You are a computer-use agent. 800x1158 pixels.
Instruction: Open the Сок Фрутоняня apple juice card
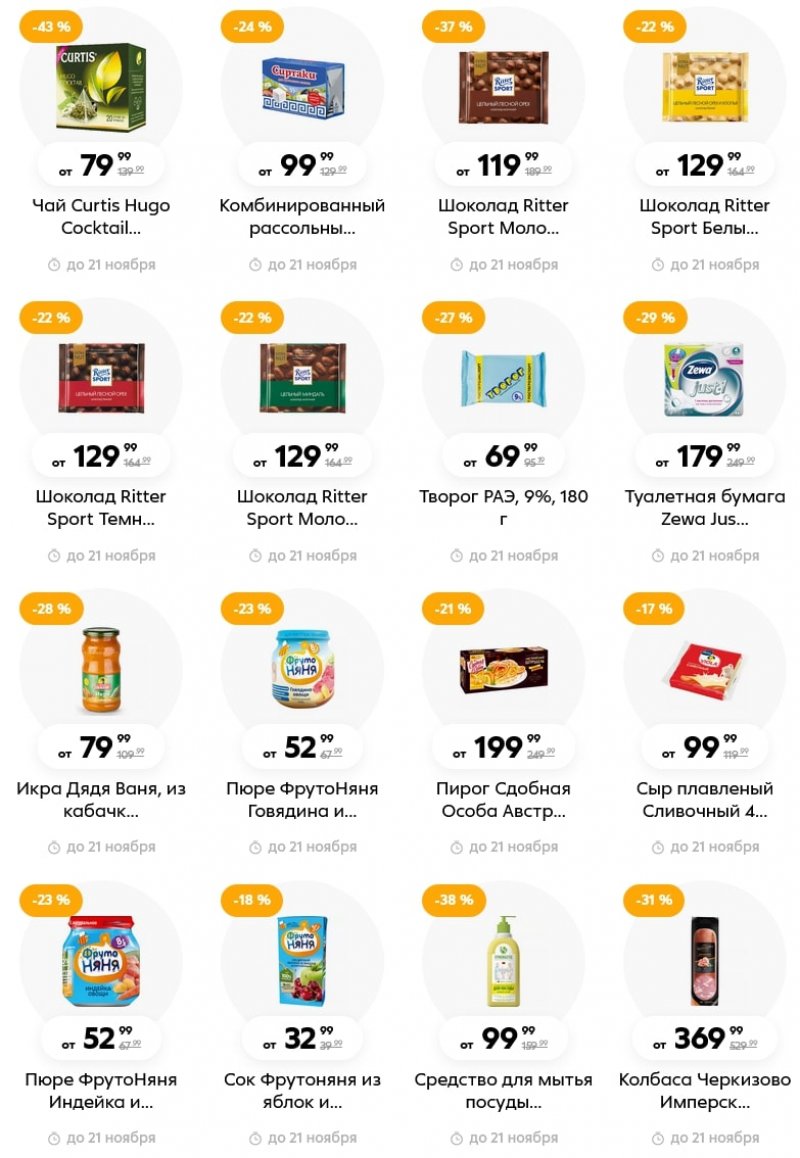(302, 960)
